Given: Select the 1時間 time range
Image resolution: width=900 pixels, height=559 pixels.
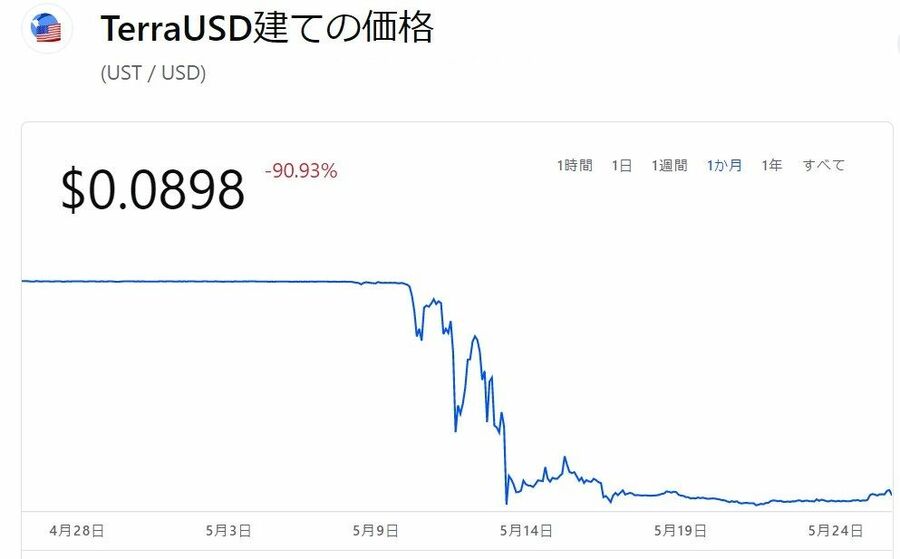Looking at the screenshot, I should pyautogui.click(x=574, y=166).
